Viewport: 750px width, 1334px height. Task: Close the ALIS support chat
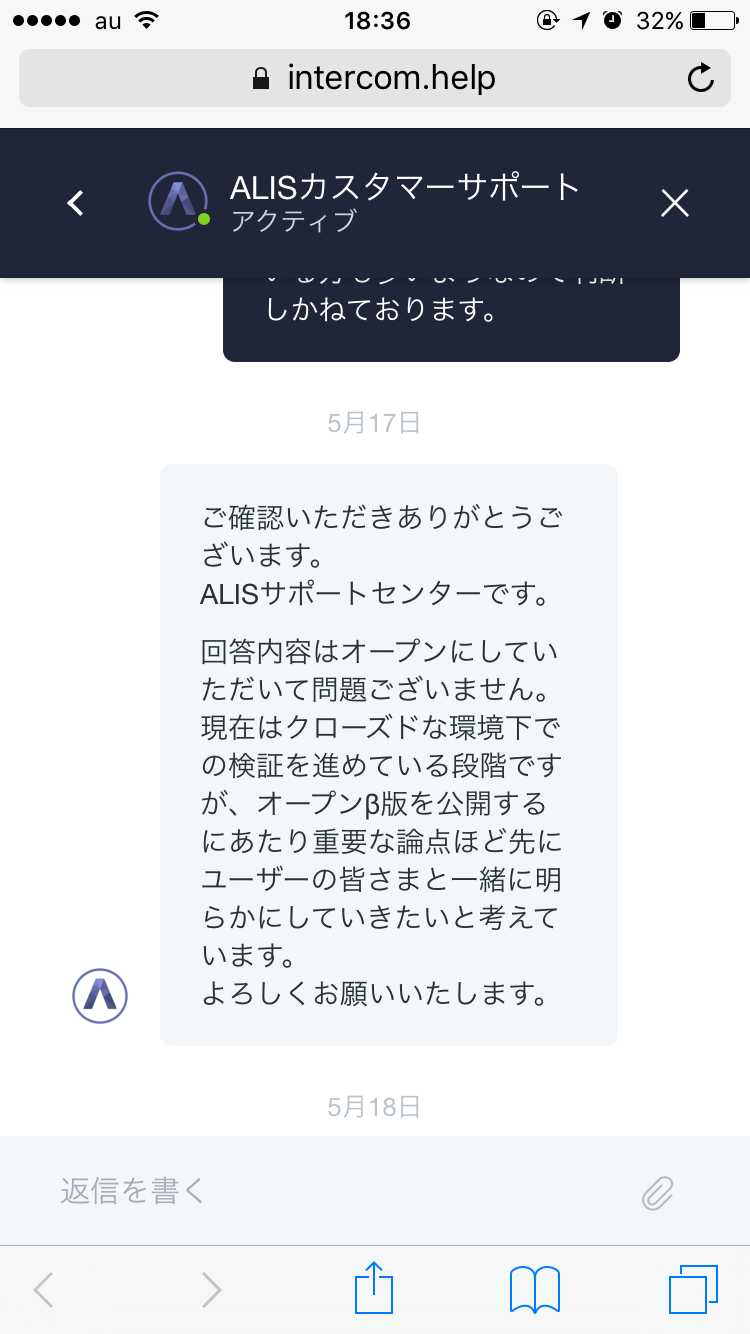(675, 203)
